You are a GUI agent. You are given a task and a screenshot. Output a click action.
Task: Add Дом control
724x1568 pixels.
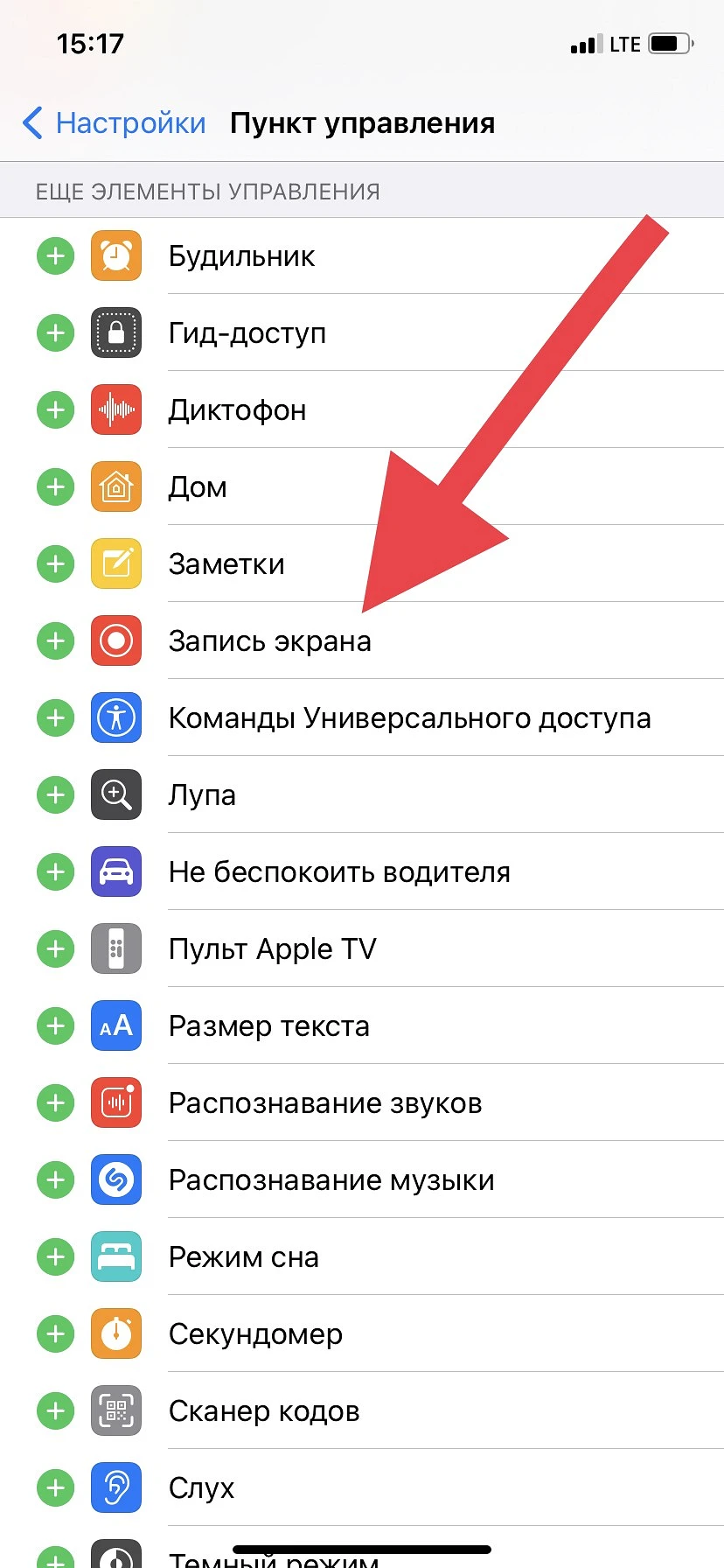click(x=55, y=487)
